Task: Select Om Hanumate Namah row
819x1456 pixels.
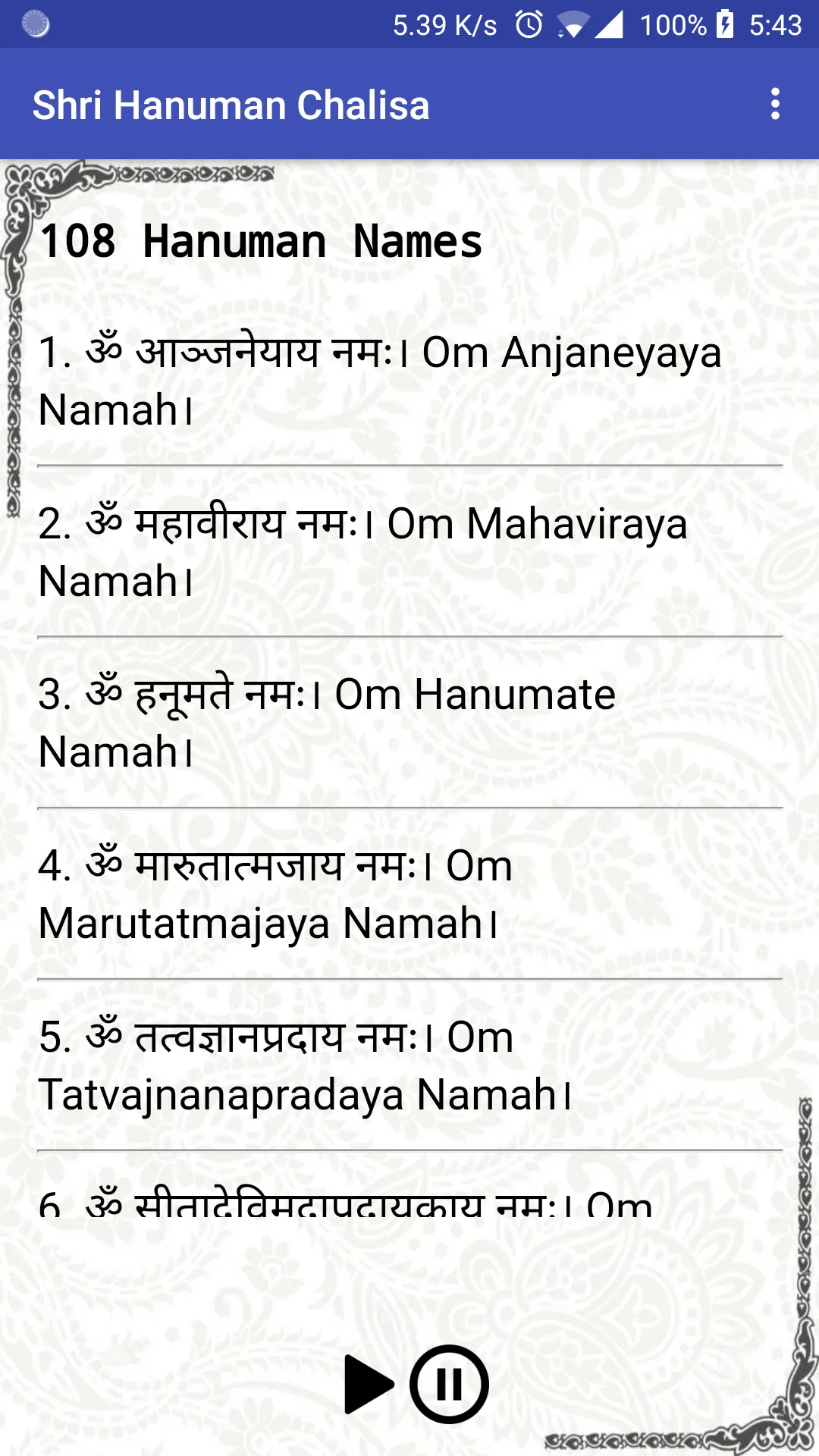Action: click(409, 723)
